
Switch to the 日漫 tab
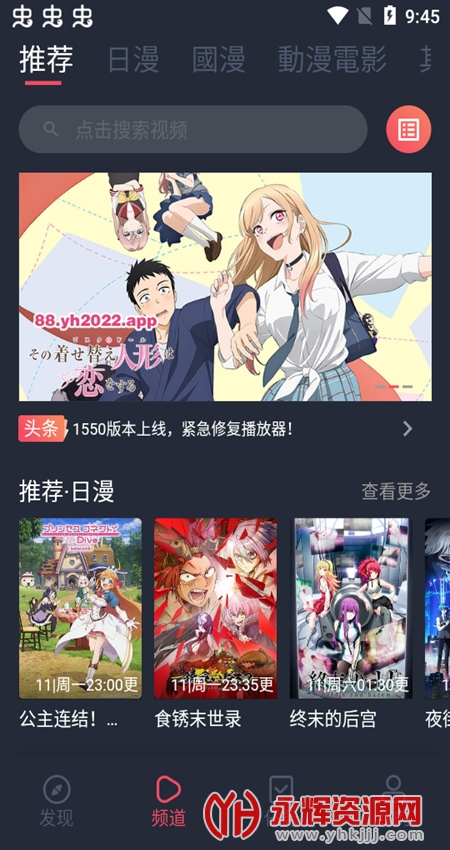click(133, 60)
